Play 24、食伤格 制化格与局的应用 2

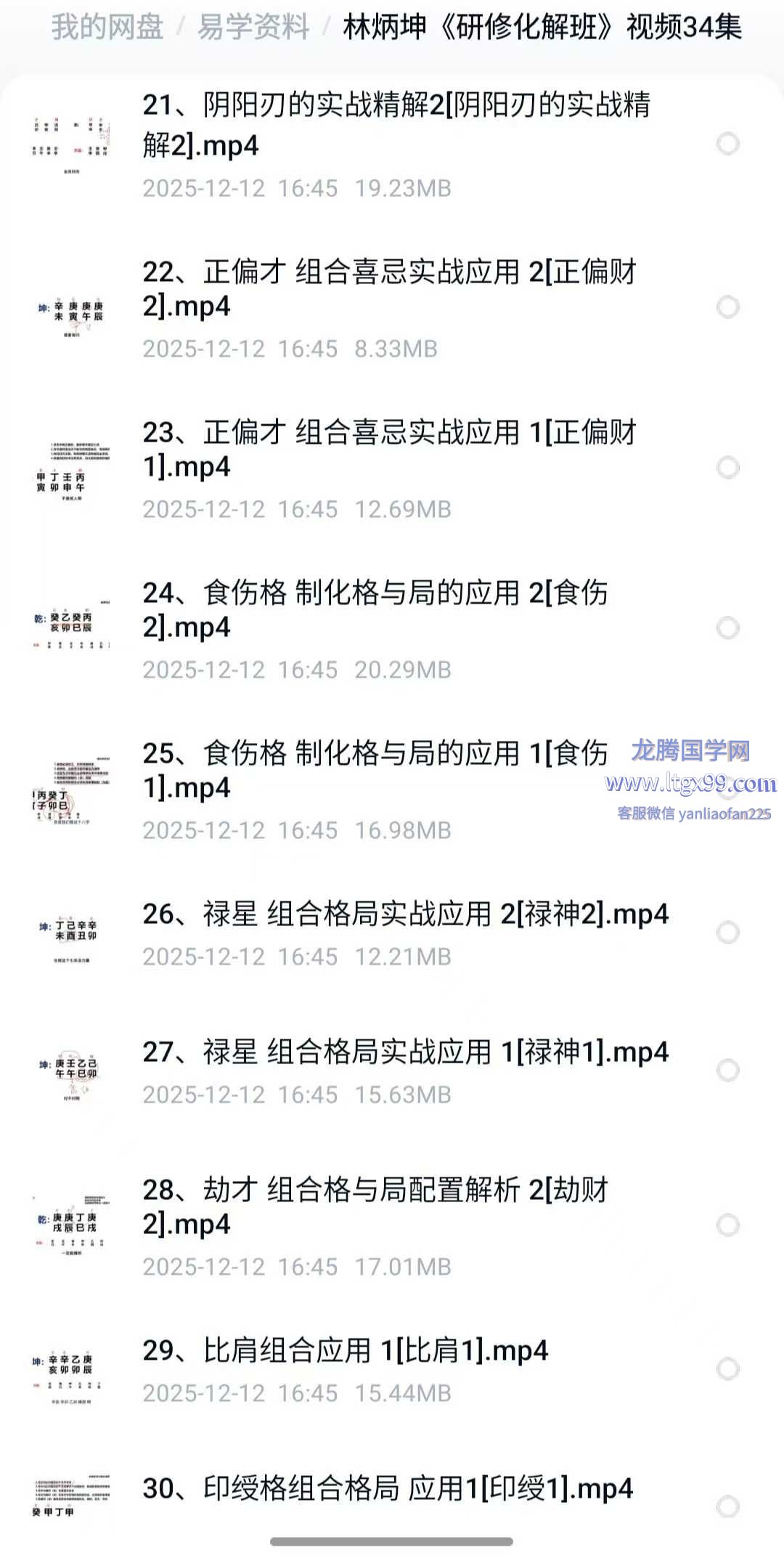tap(375, 609)
